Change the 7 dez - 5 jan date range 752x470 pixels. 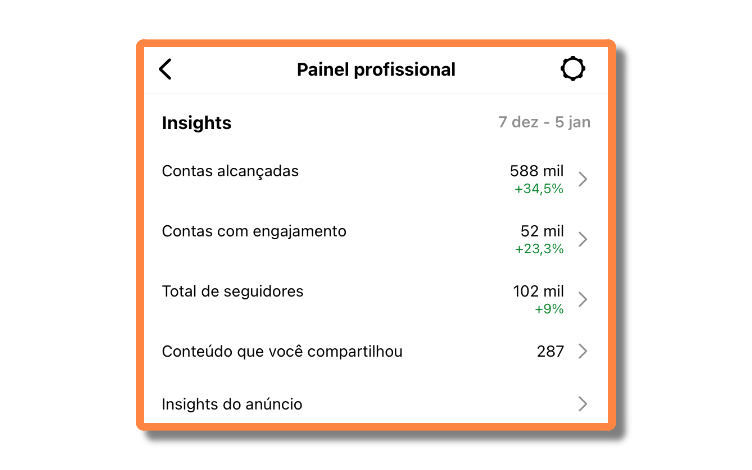pos(544,122)
